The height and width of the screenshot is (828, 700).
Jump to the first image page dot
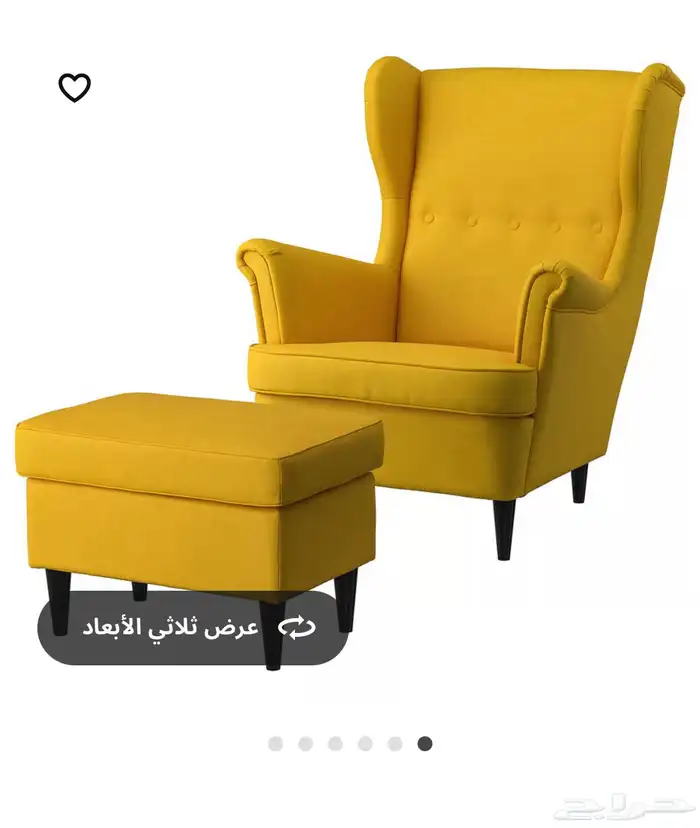(x=276, y=743)
